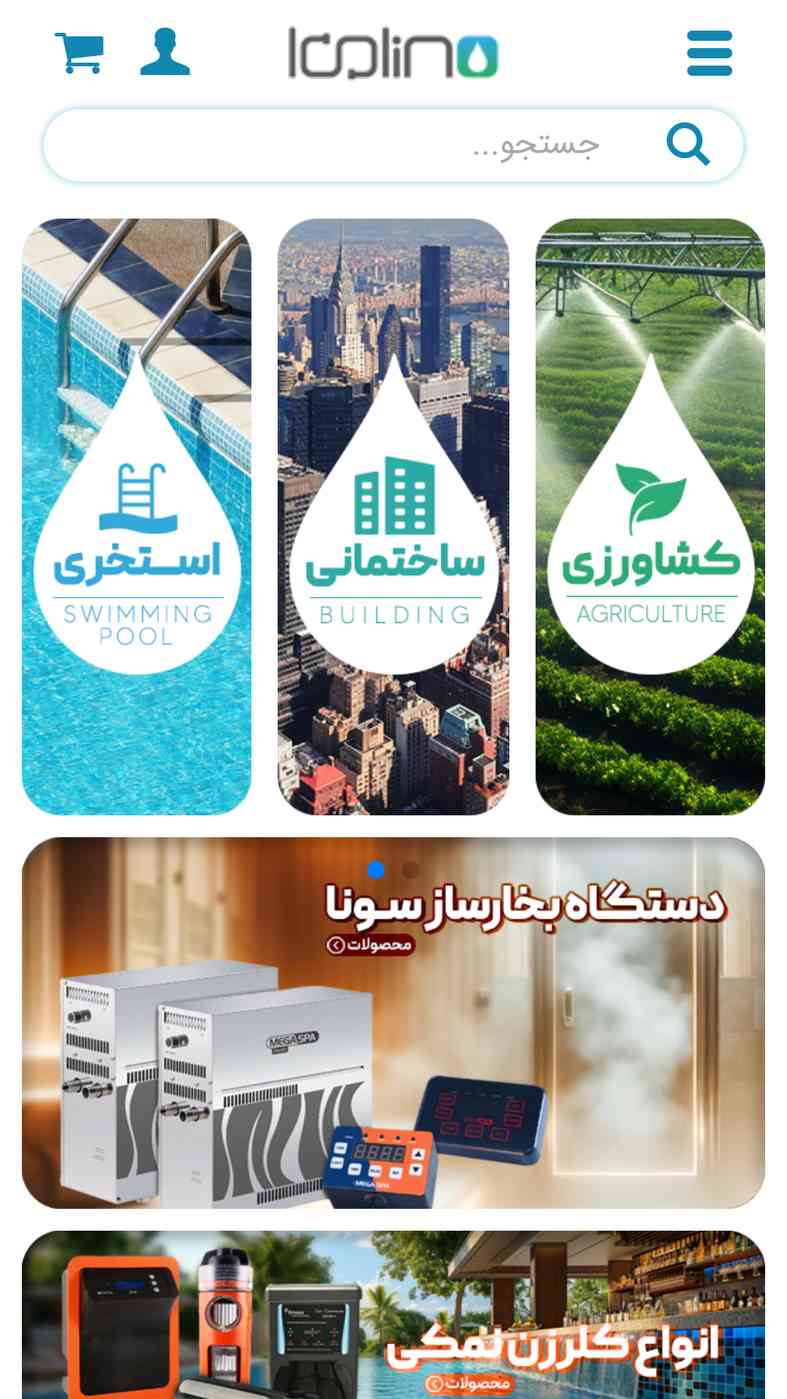Open the Building category tile

point(393,516)
